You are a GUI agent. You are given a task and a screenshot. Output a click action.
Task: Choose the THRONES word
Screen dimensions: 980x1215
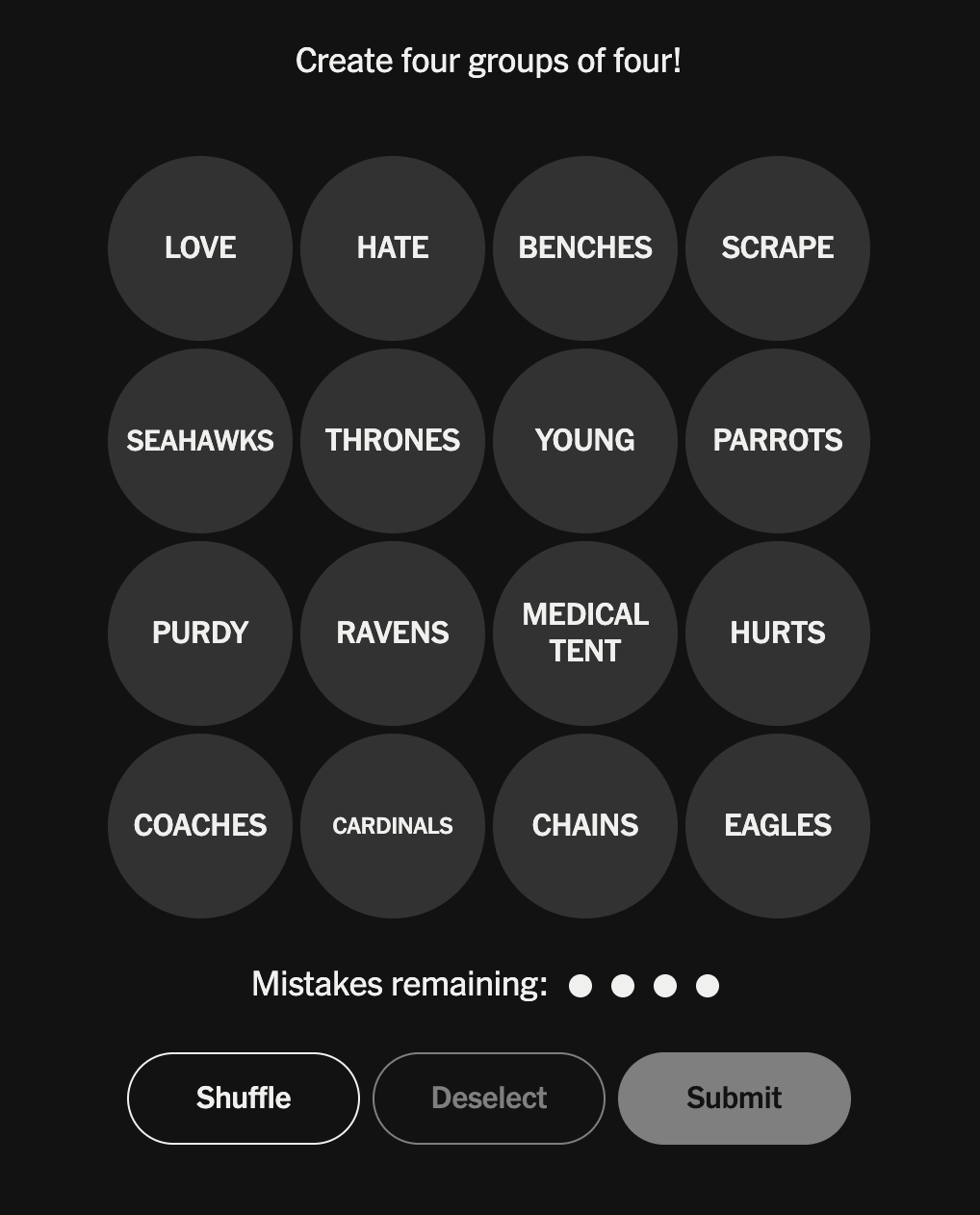(x=393, y=441)
